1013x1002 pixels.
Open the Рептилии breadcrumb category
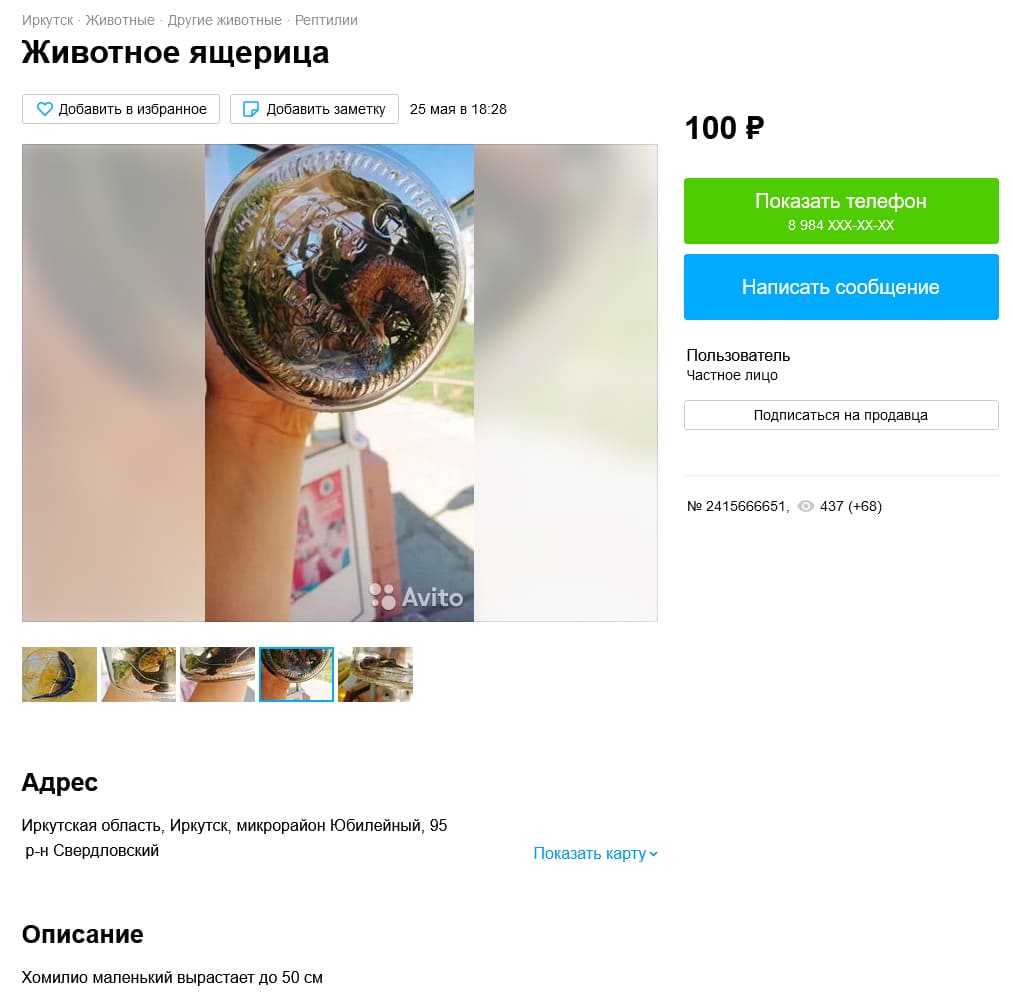pos(326,20)
